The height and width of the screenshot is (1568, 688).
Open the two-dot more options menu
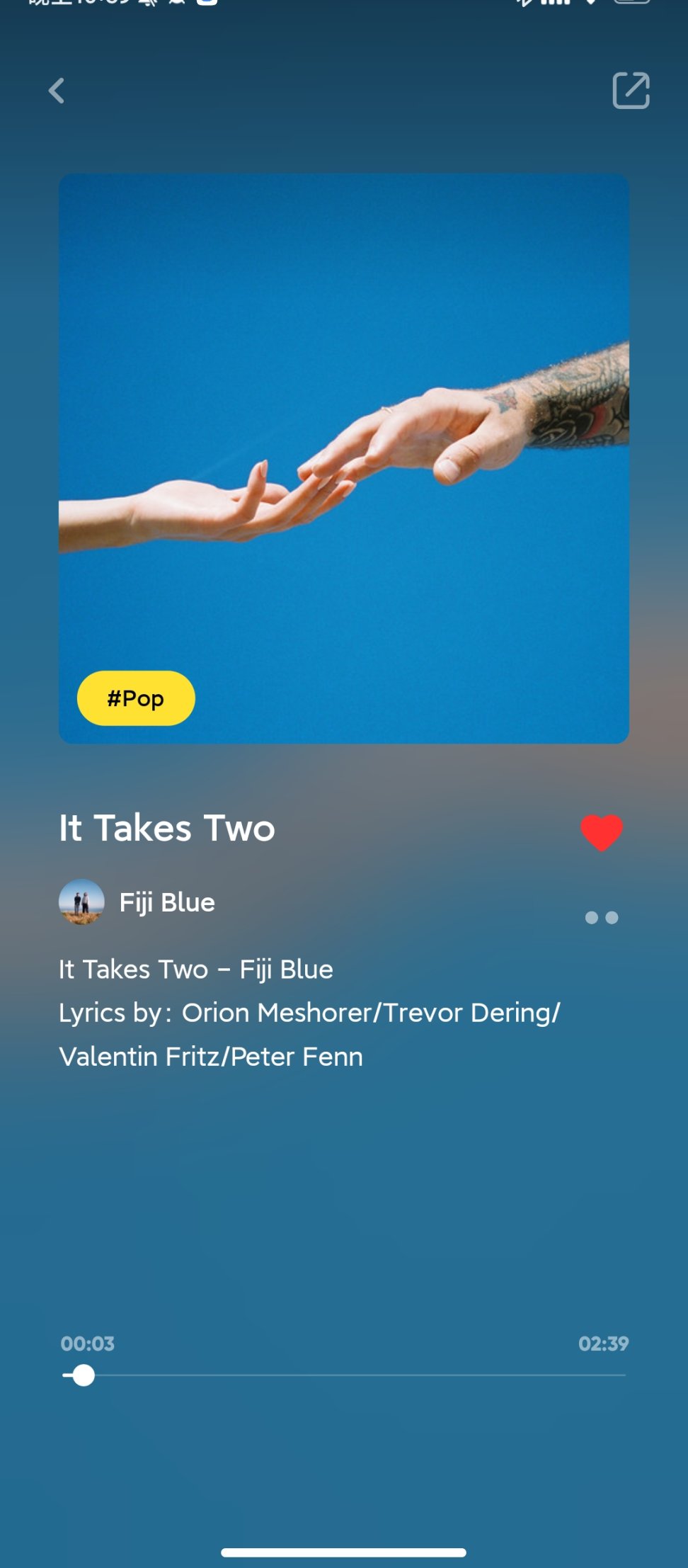(602, 918)
